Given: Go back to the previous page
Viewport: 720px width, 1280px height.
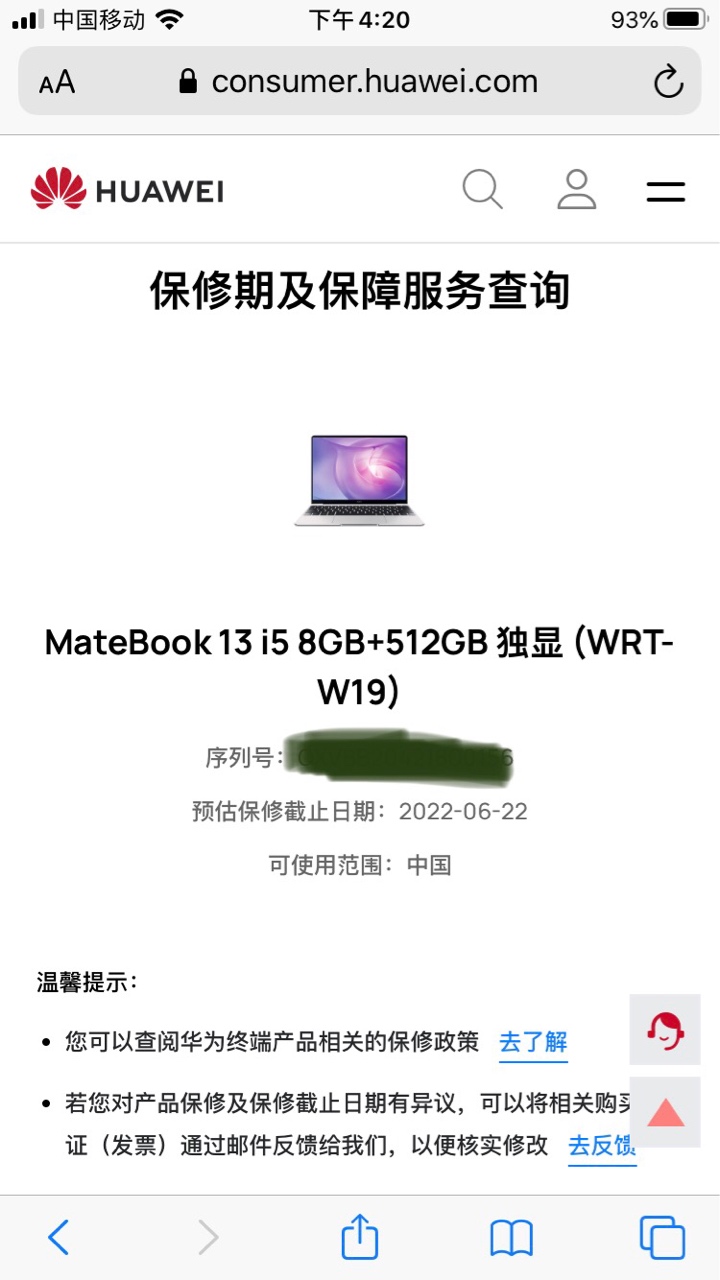Looking at the screenshot, I should point(59,1238).
